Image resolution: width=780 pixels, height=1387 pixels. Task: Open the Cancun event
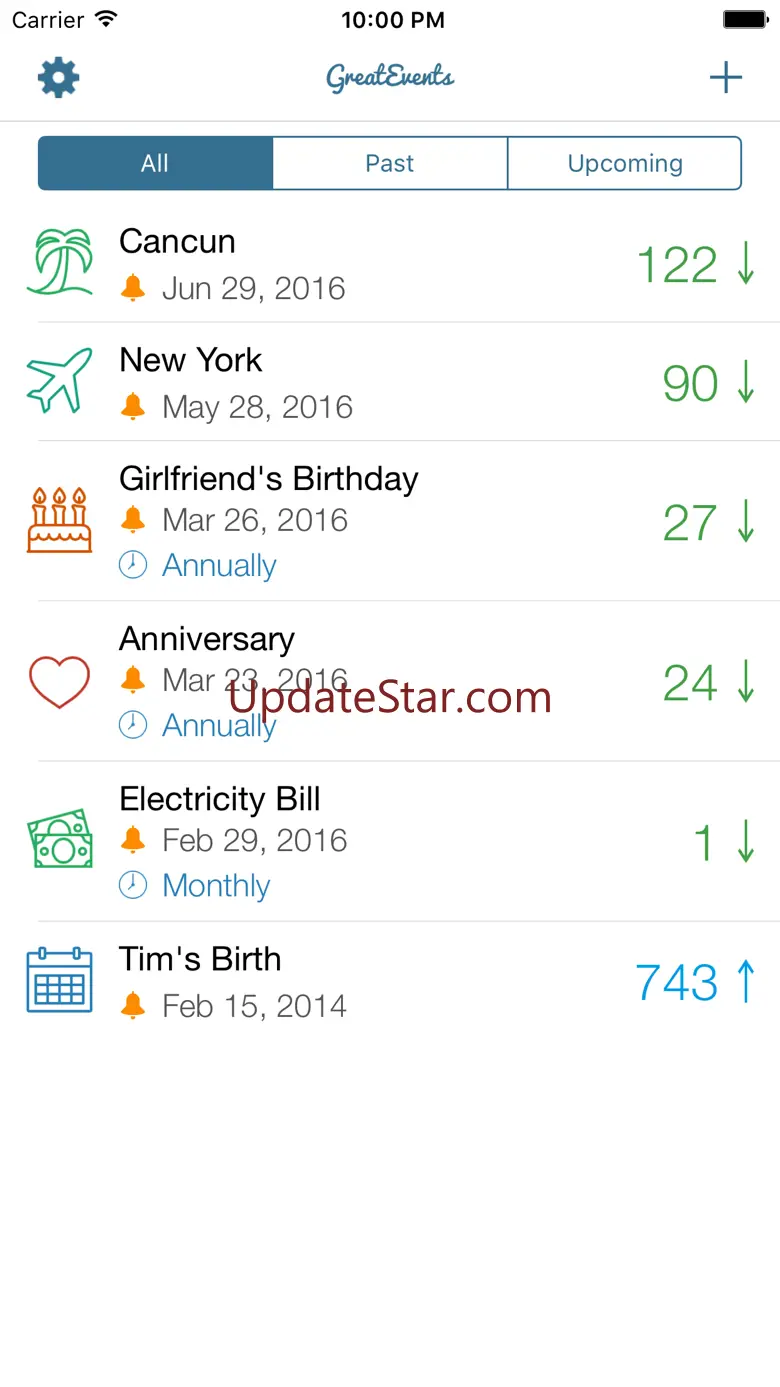pyautogui.click(x=390, y=264)
